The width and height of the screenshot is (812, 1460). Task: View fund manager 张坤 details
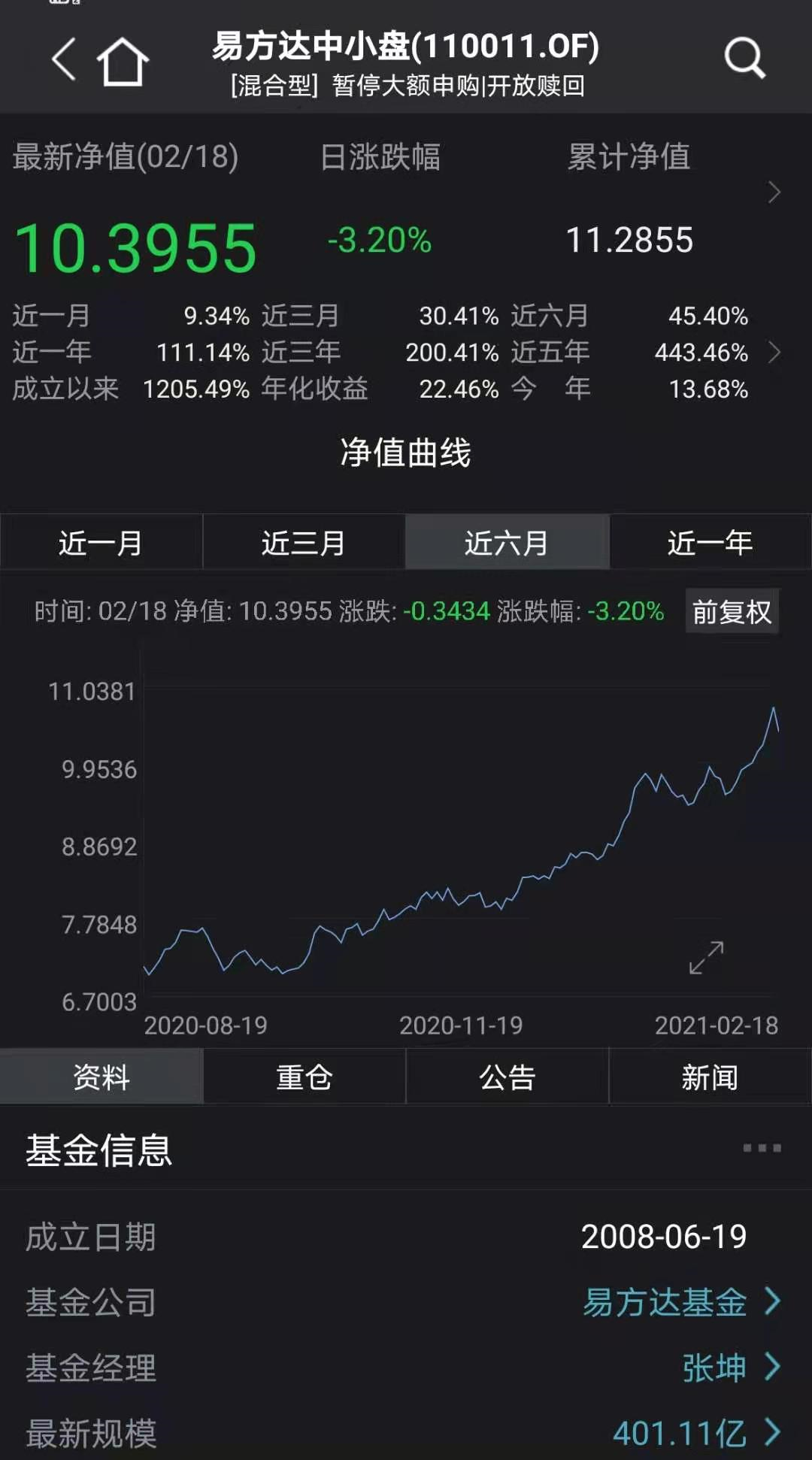[729, 1368]
